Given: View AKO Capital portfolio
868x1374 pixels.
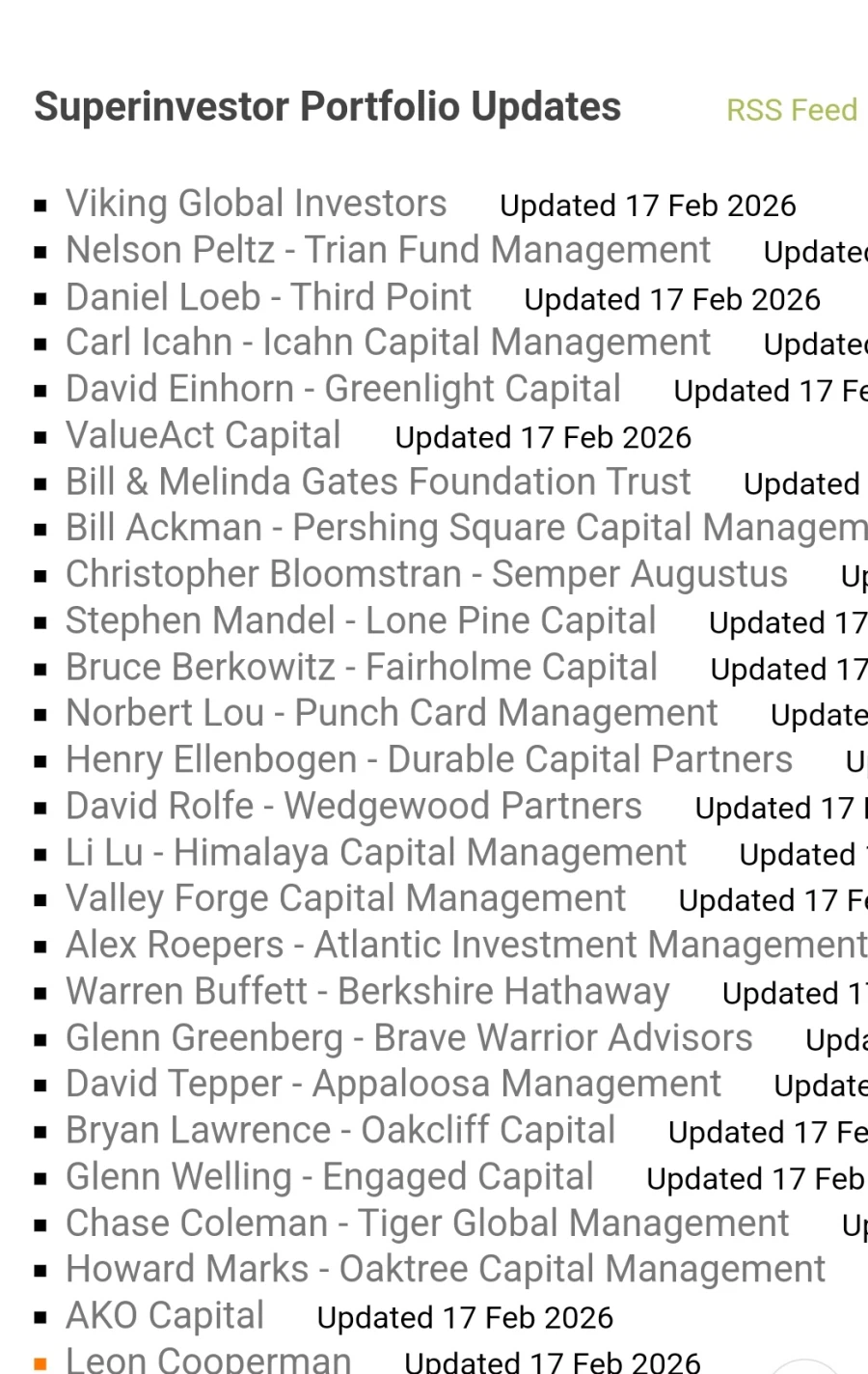Looking at the screenshot, I should pyautogui.click(x=165, y=1315).
